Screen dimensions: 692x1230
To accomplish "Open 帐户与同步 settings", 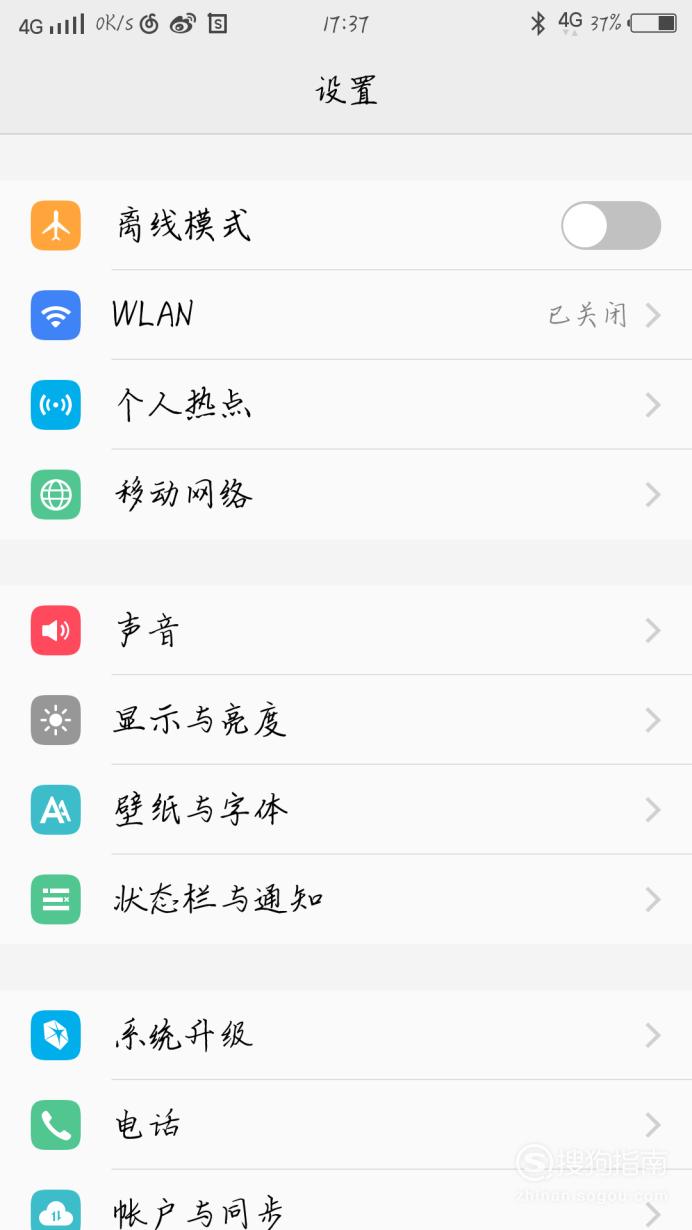I will point(346,1201).
